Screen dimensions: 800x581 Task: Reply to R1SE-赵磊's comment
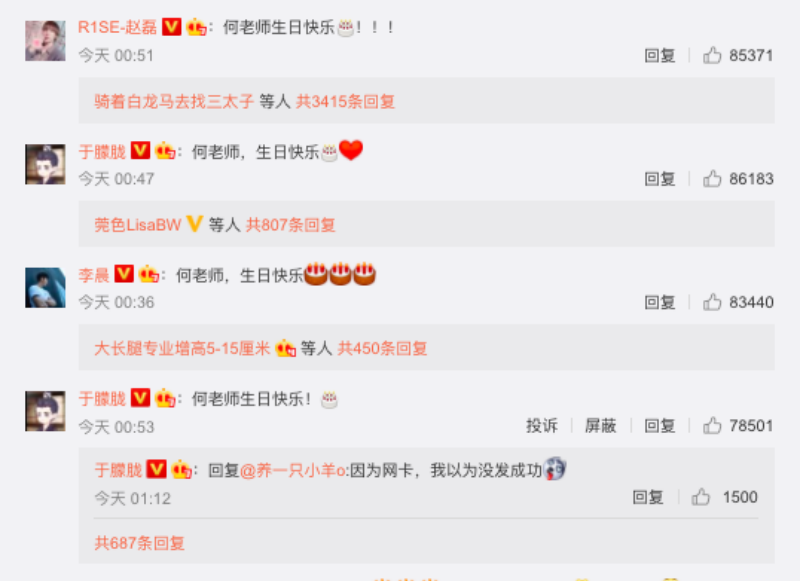(660, 56)
